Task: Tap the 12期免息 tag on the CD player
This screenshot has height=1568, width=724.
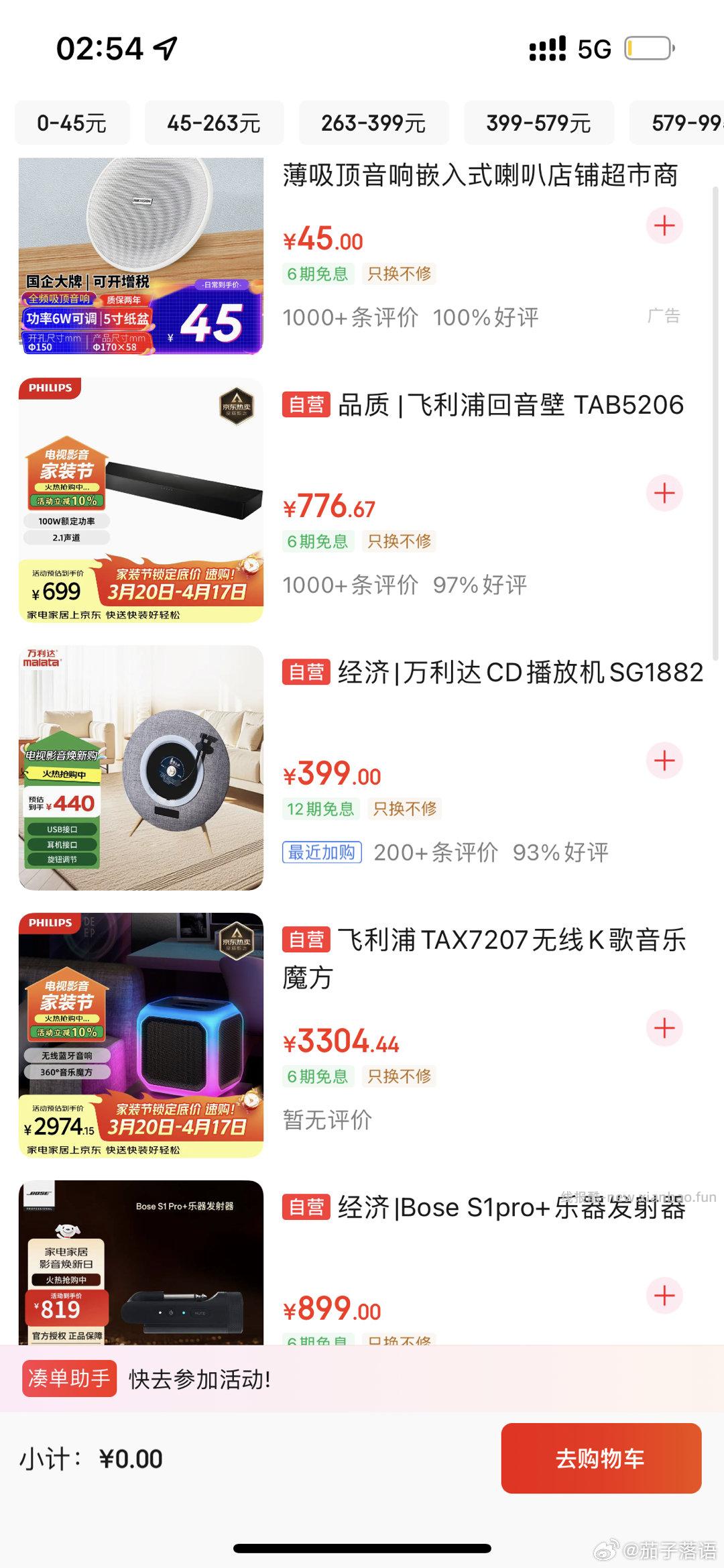Action: pyautogui.click(x=320, y=809)
